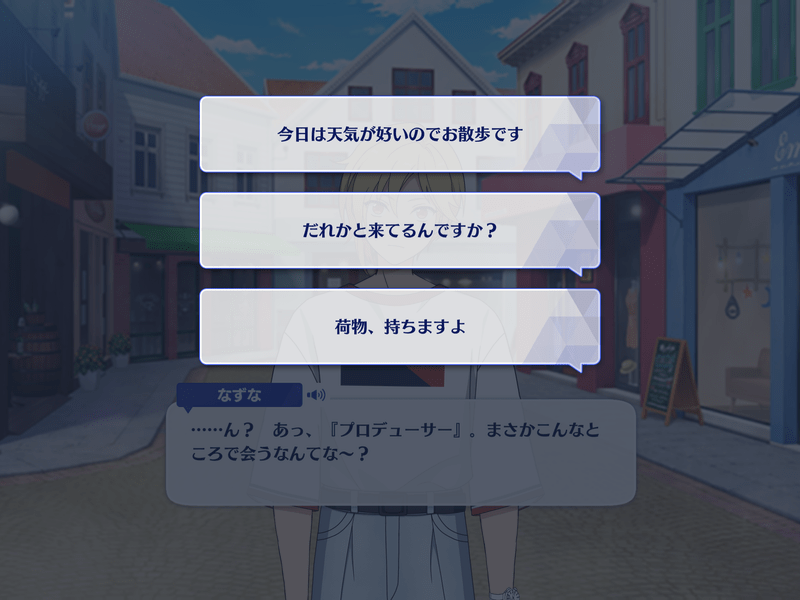The width and height of the screenshot is (800, 600).
Task: Replay なずな's voice line speaker icon
Action: click(316, 395)
